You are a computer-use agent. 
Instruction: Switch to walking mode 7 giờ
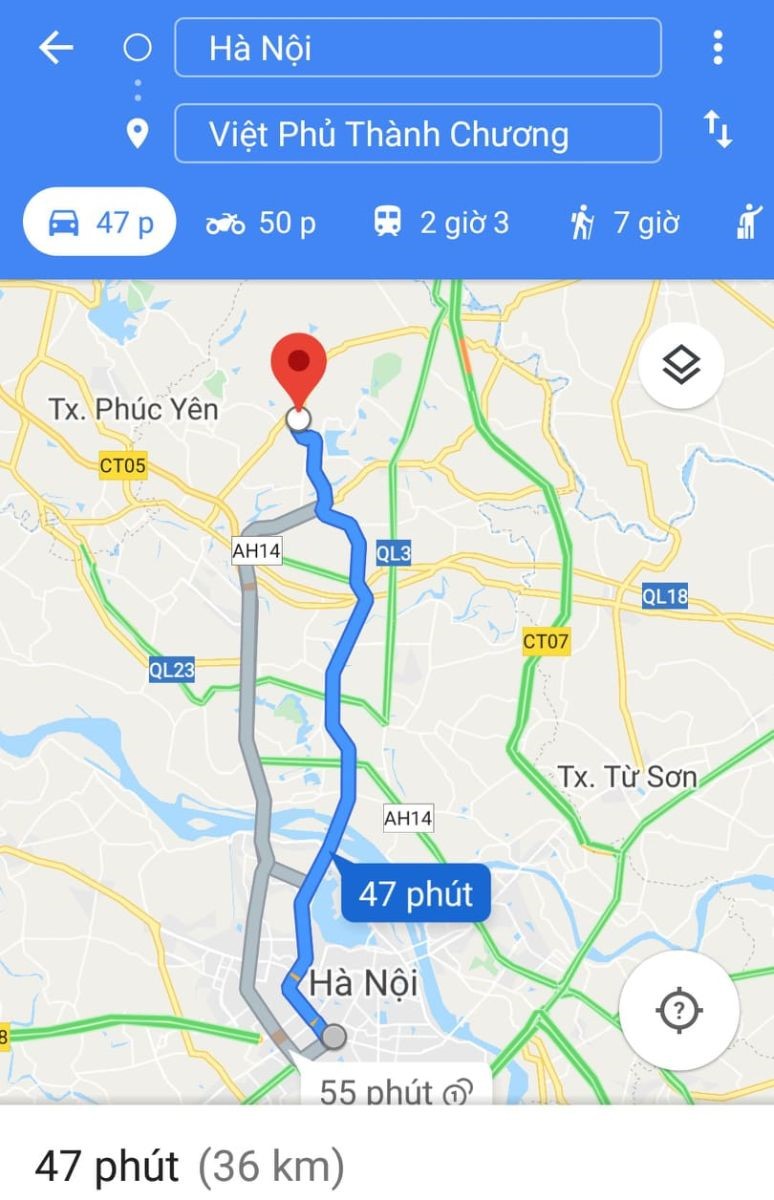tap(625, 222)
